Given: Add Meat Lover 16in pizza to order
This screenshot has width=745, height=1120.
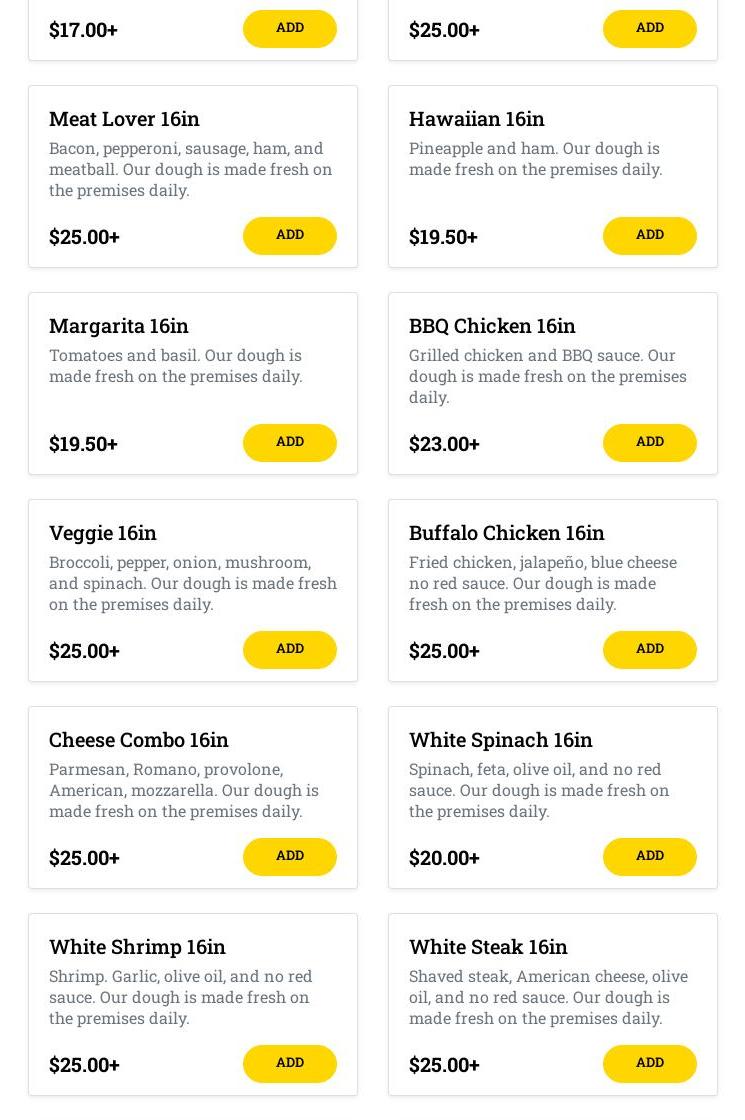Looking at the screenshot, I should pyautogui.click(x=289, y=235).
